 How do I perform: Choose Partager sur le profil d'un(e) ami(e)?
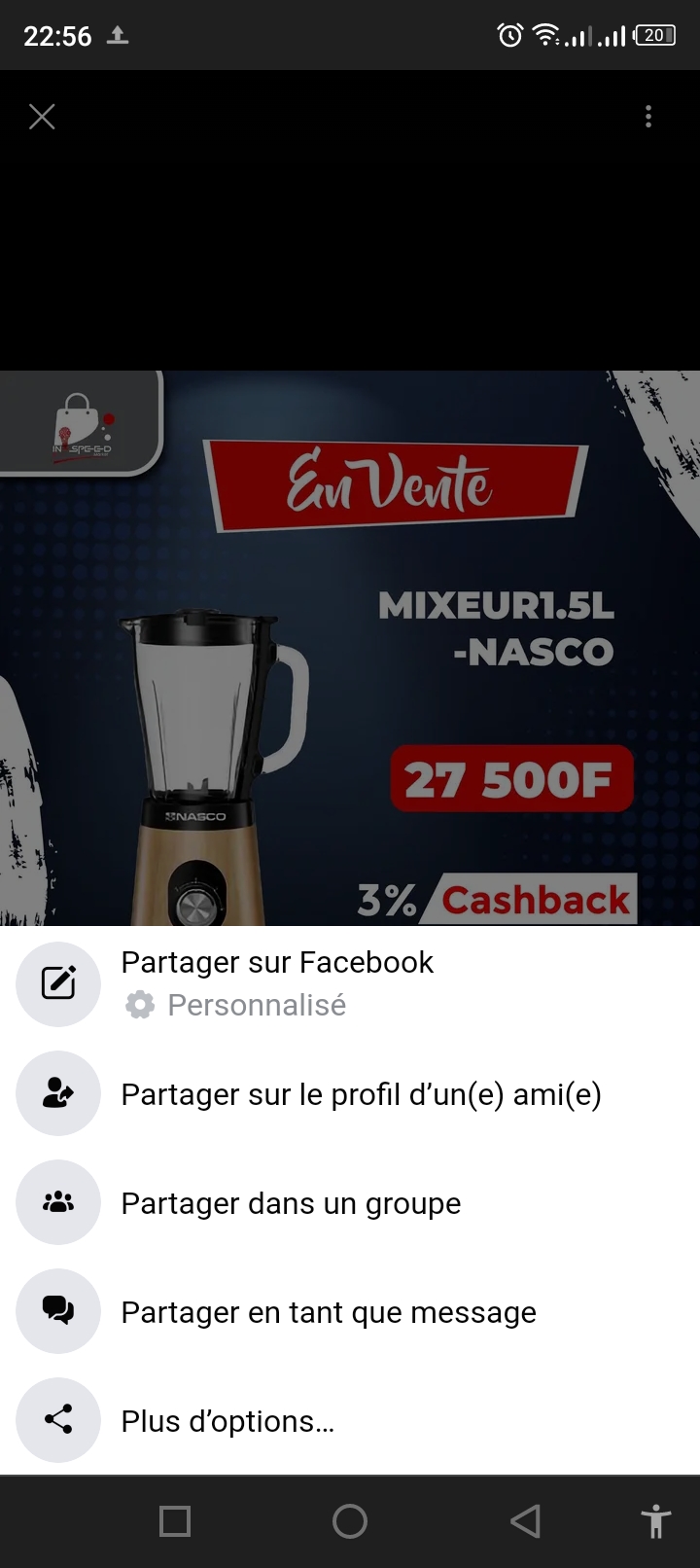coord(361,1094)
